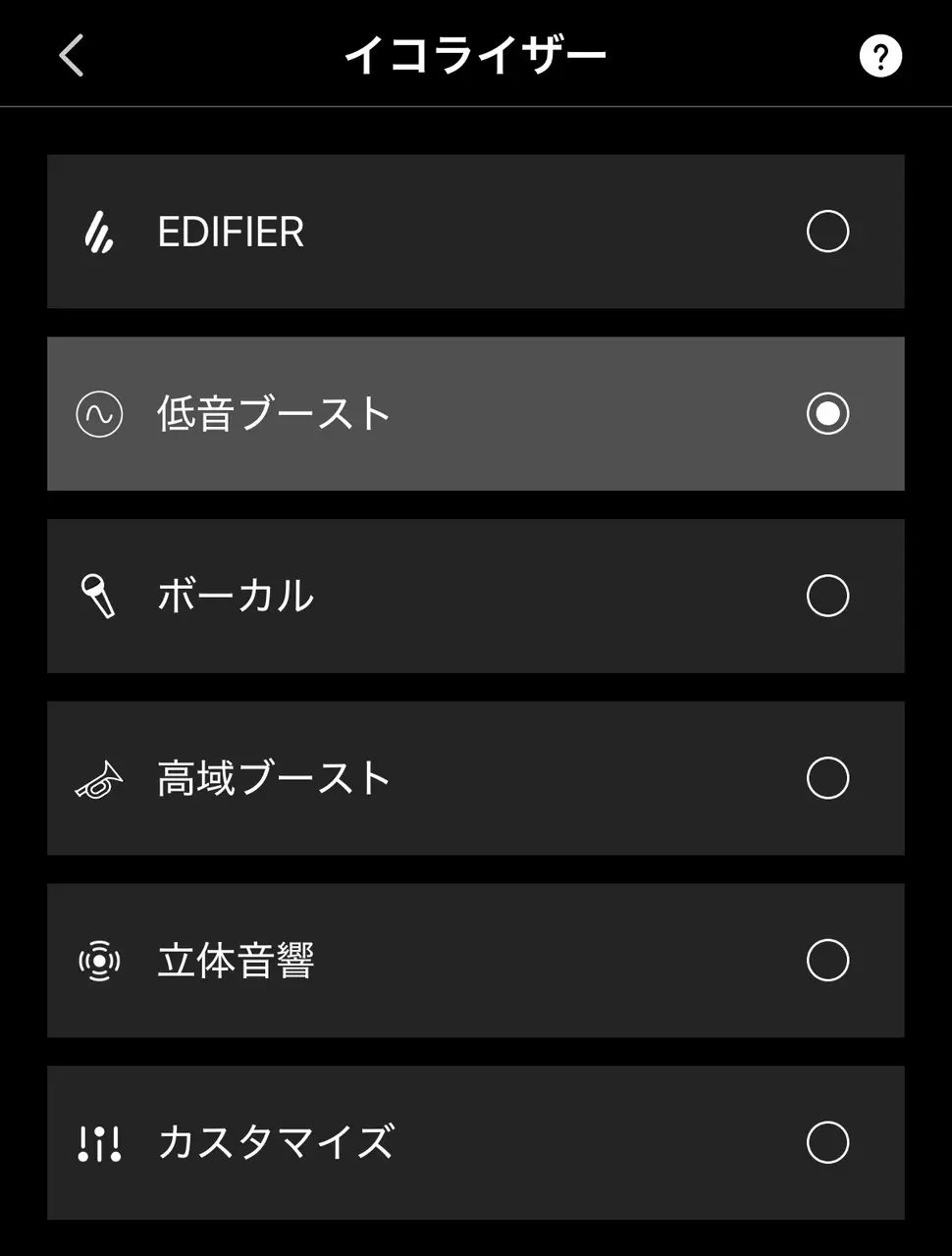Choose the 低音ブースト preset
This screenshot has width=952, height=1256.
[826, 414]
